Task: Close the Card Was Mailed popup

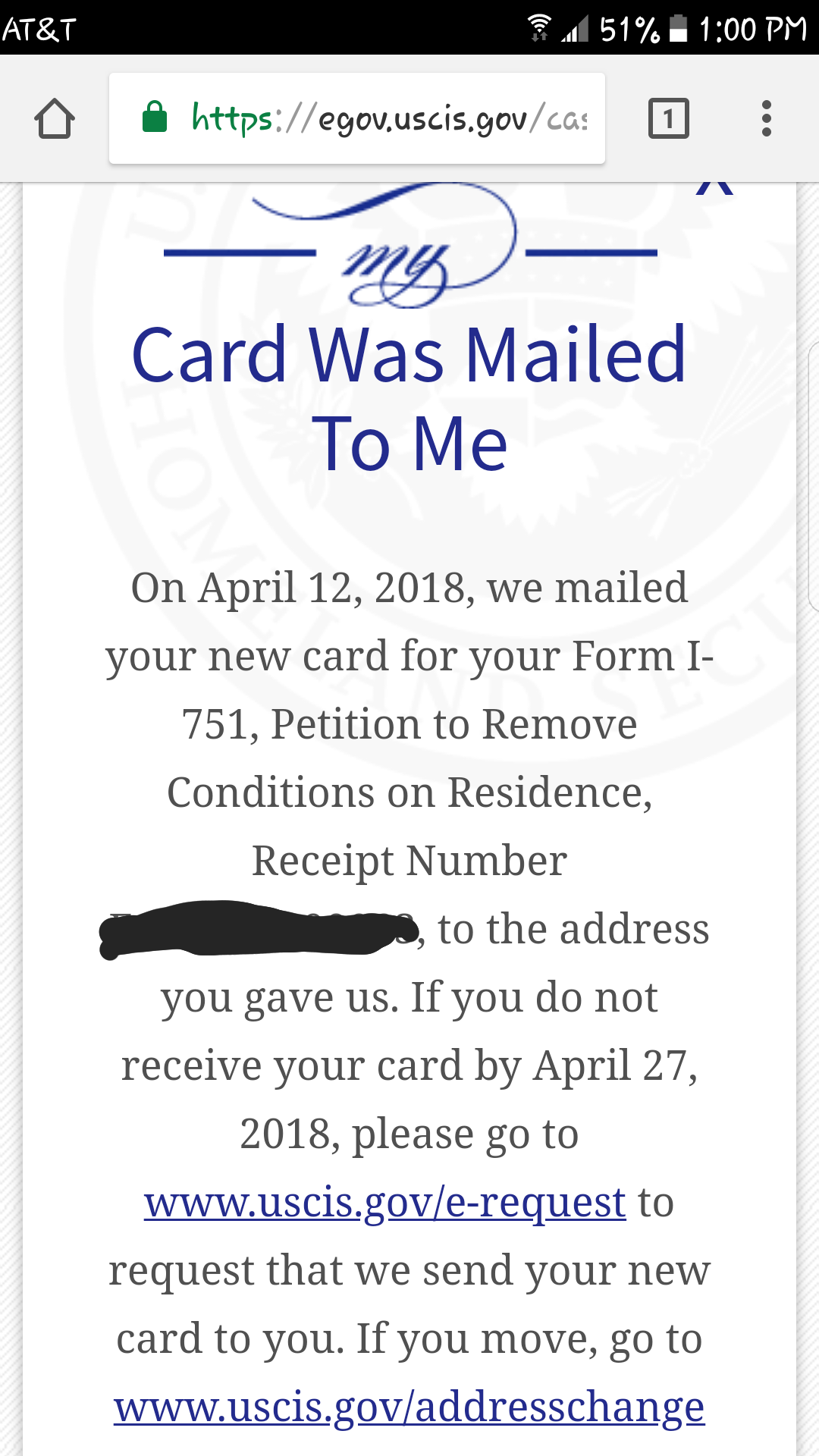Action: [x=714, y=187]
